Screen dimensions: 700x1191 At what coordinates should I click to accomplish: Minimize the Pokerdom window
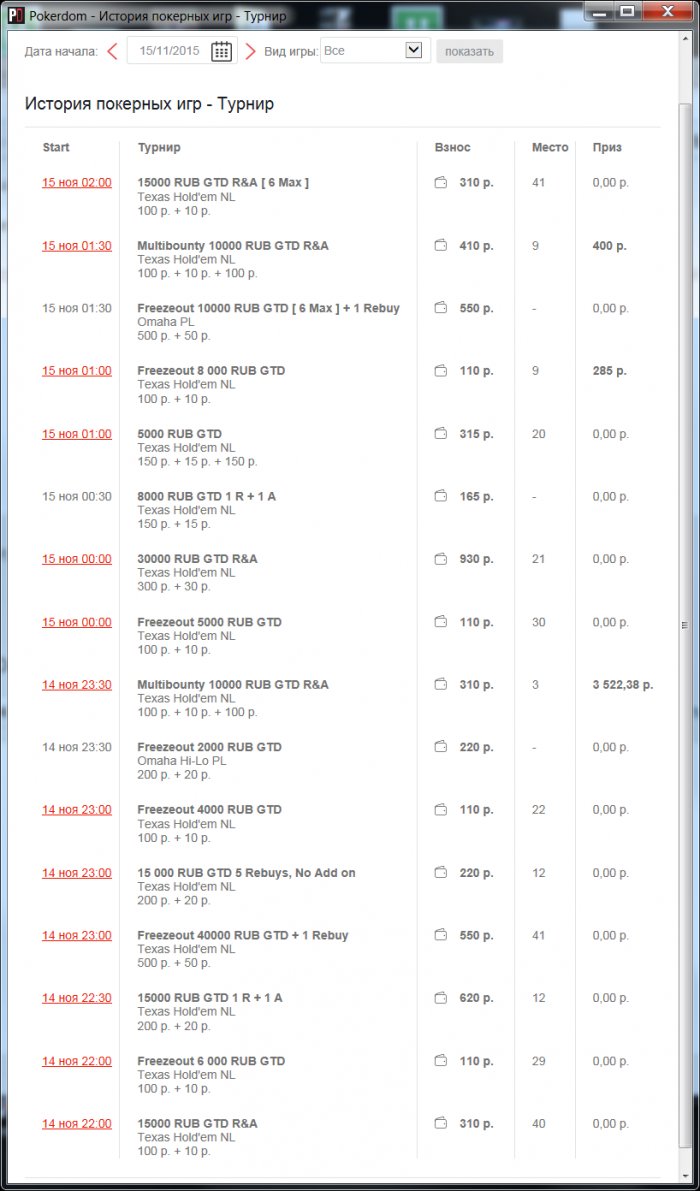pos(598,11)
